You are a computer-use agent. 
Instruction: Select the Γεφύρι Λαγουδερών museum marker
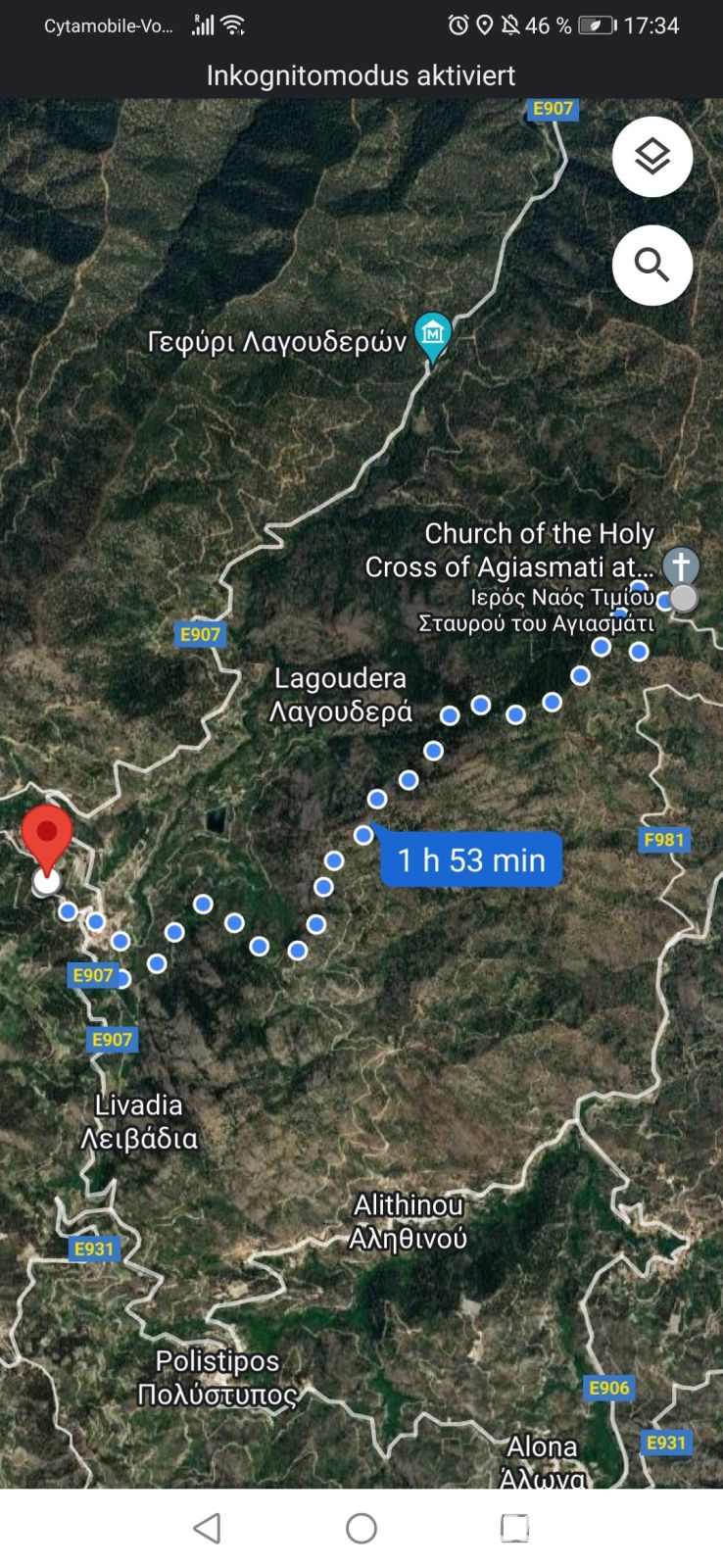coord(432,336)
